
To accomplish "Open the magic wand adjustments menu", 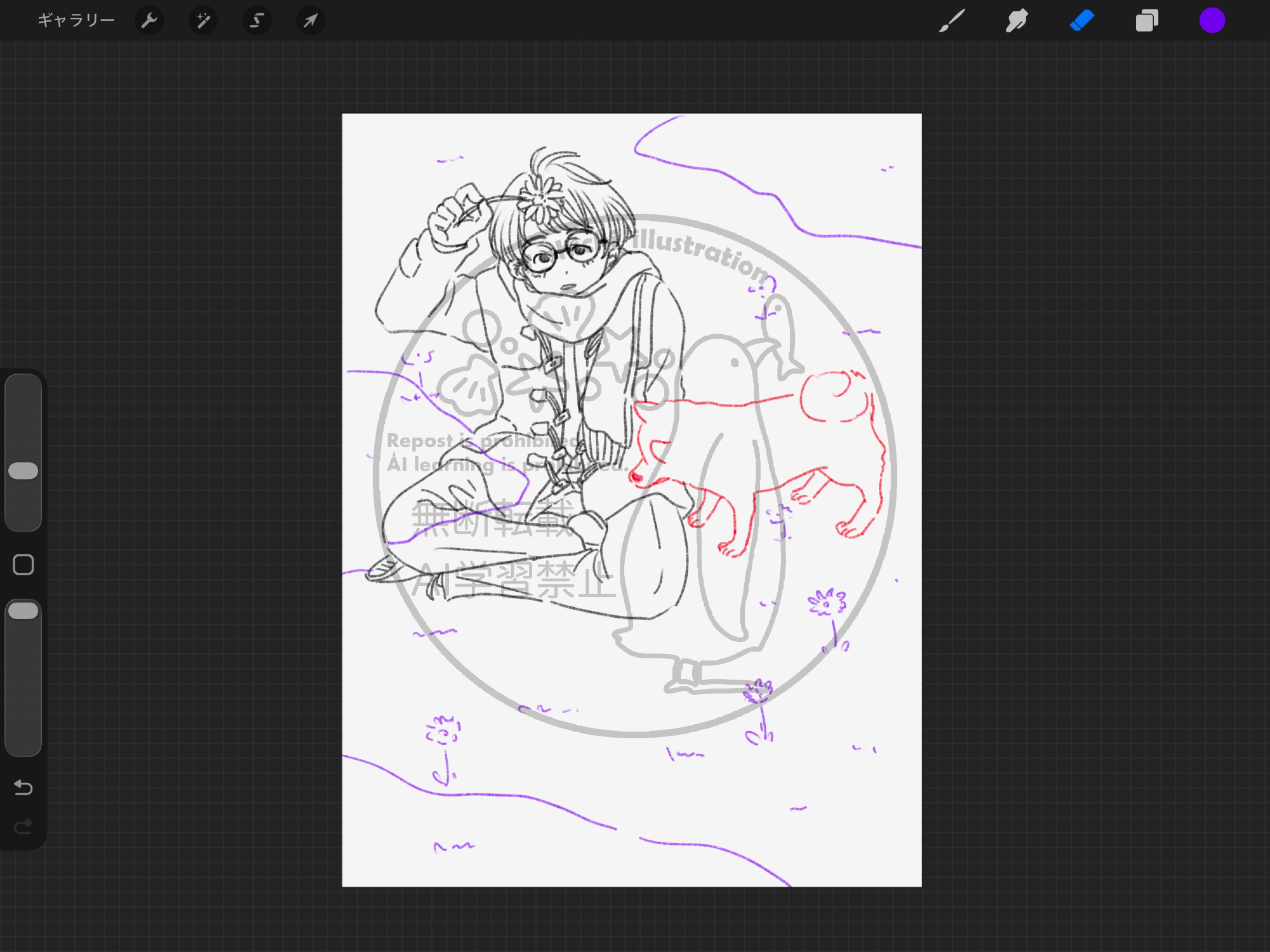I will point(203,20).
